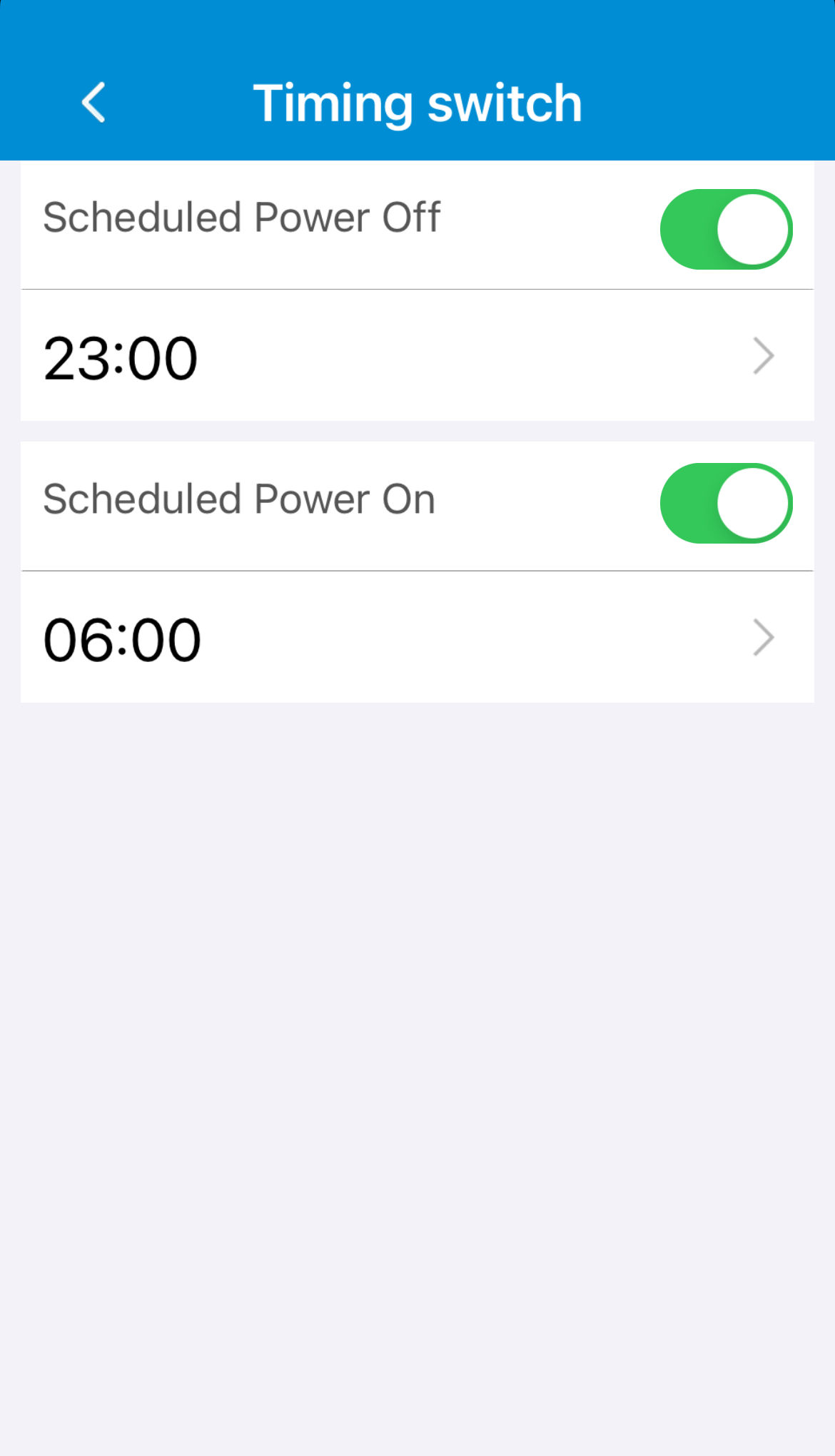Go back from Timing switch

[x=93, y=103]
